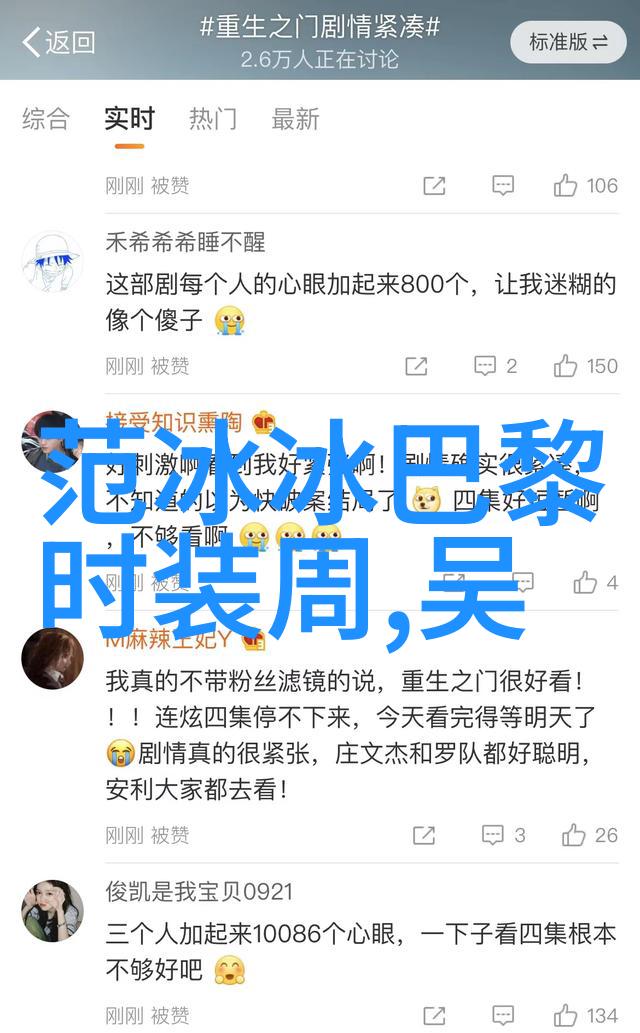
Task: Repost 禾希希希睡不醒's post
Action: pos(416,366)
